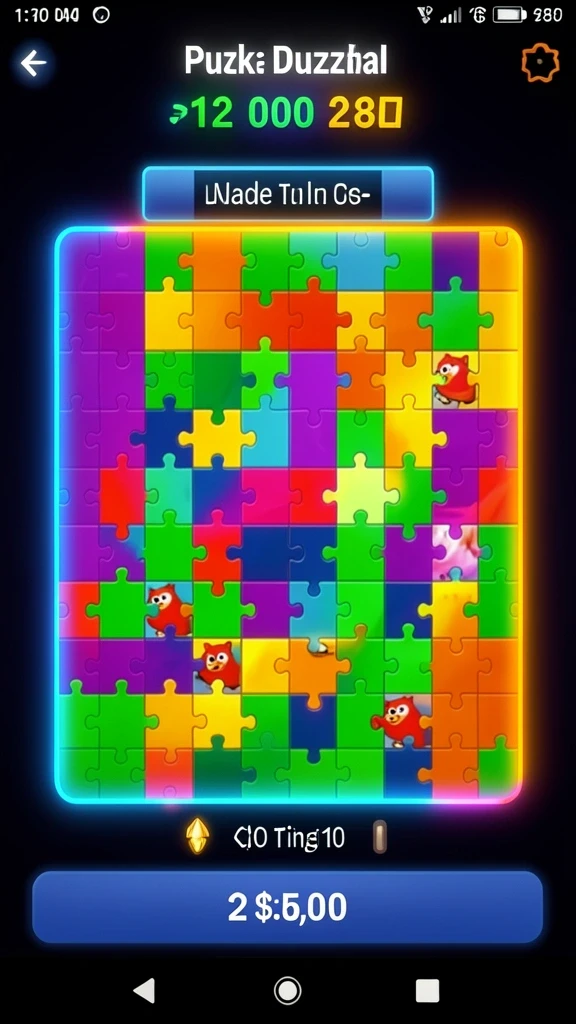Open the orange settings gear

tap(540, 63)
